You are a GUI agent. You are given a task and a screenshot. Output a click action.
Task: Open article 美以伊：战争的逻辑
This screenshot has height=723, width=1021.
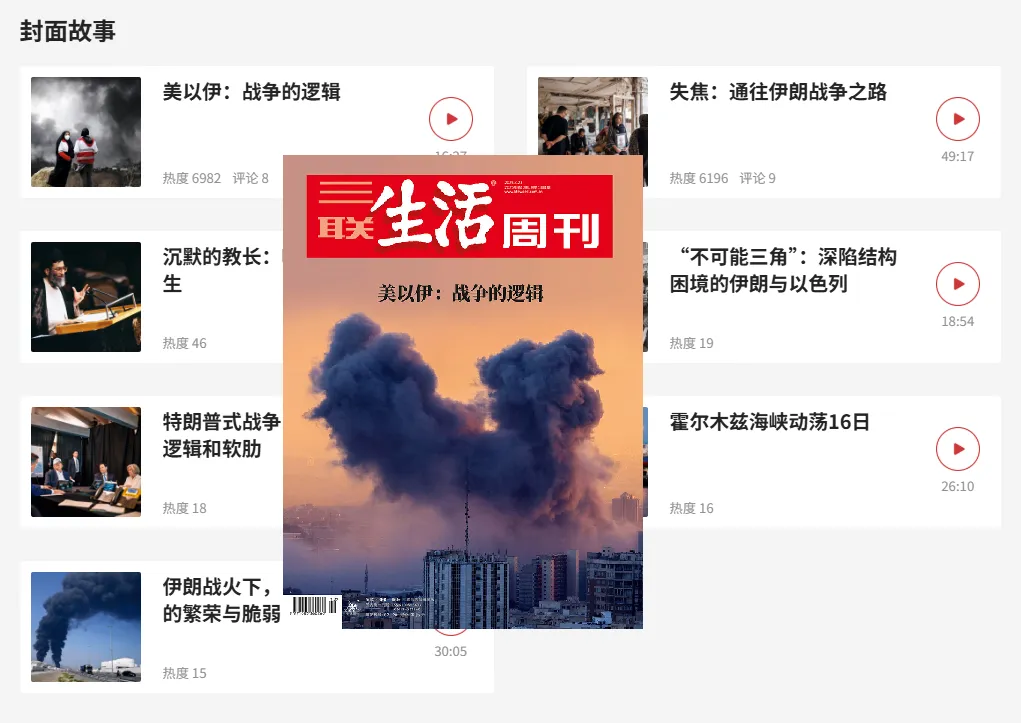252,93
